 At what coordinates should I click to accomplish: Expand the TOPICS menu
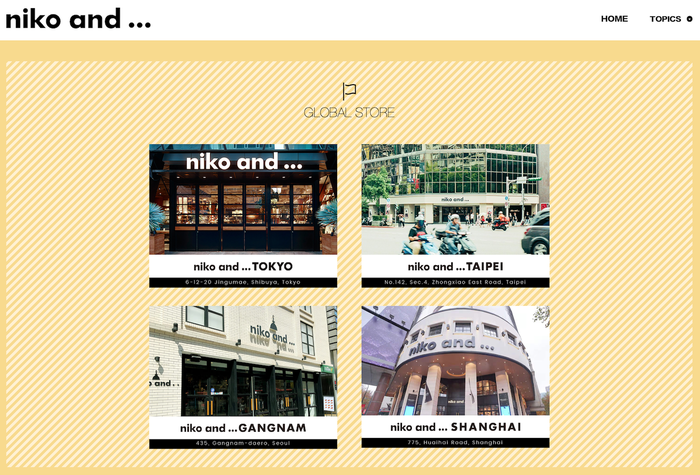click(x=669, y=19)
